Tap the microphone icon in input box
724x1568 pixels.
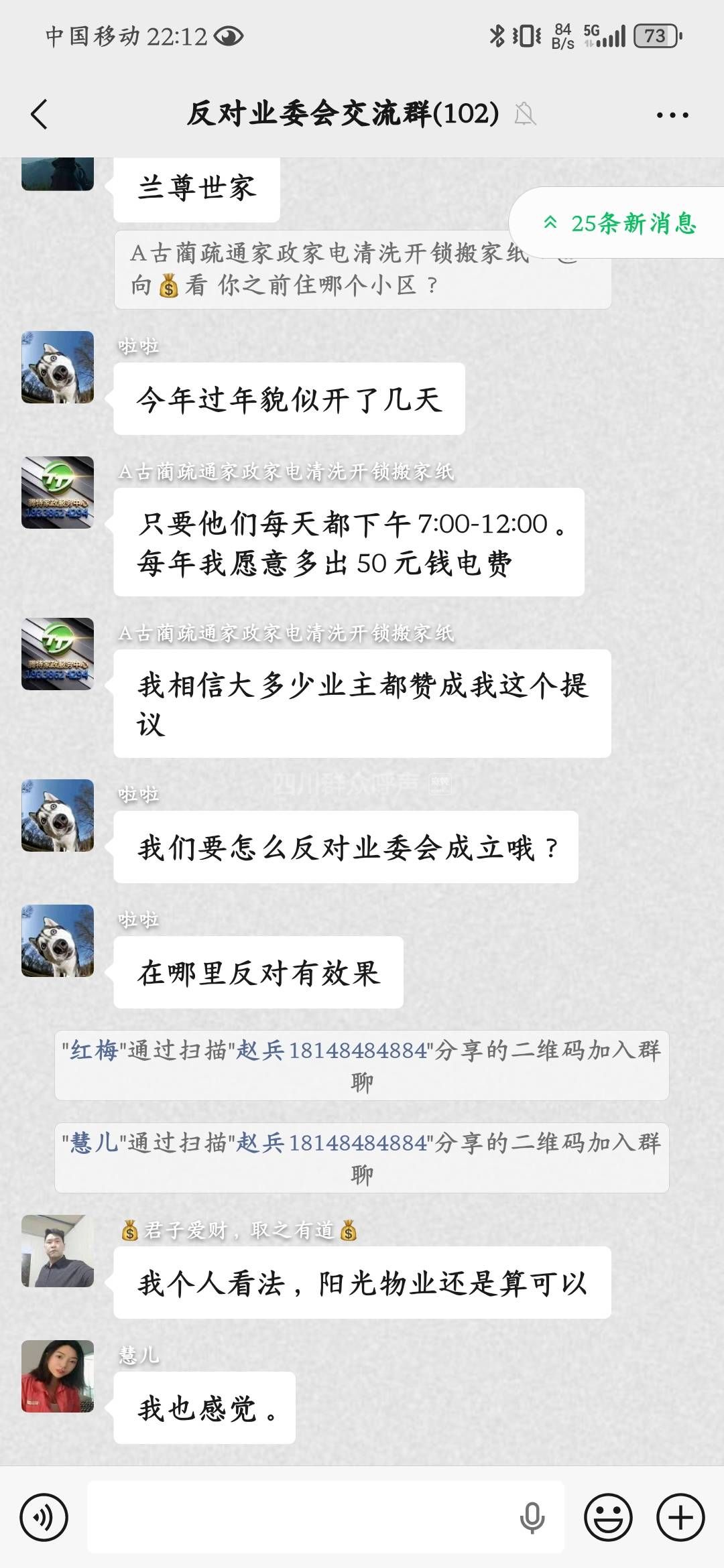pyautogui.click(x=532, y=1517)
